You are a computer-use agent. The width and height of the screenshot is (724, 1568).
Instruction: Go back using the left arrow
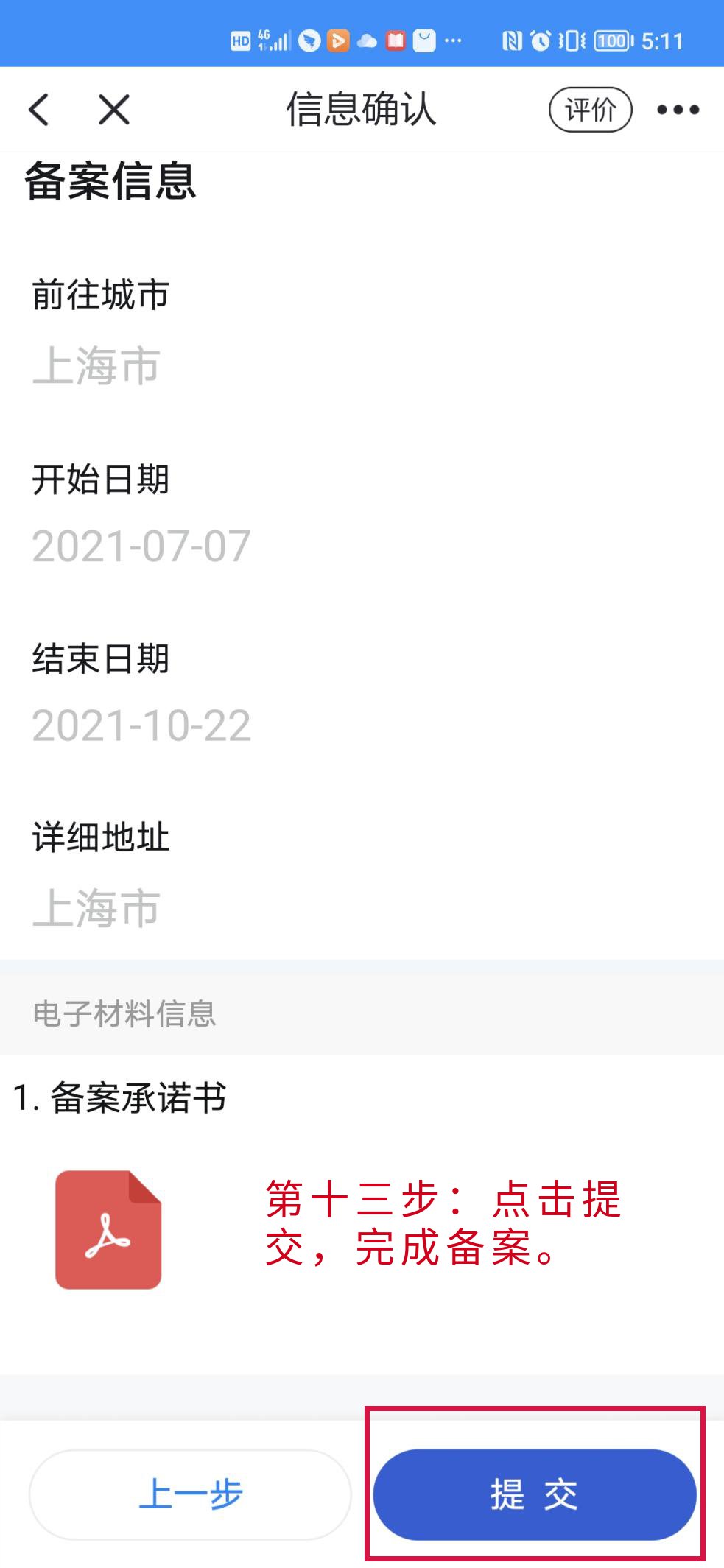39,110
